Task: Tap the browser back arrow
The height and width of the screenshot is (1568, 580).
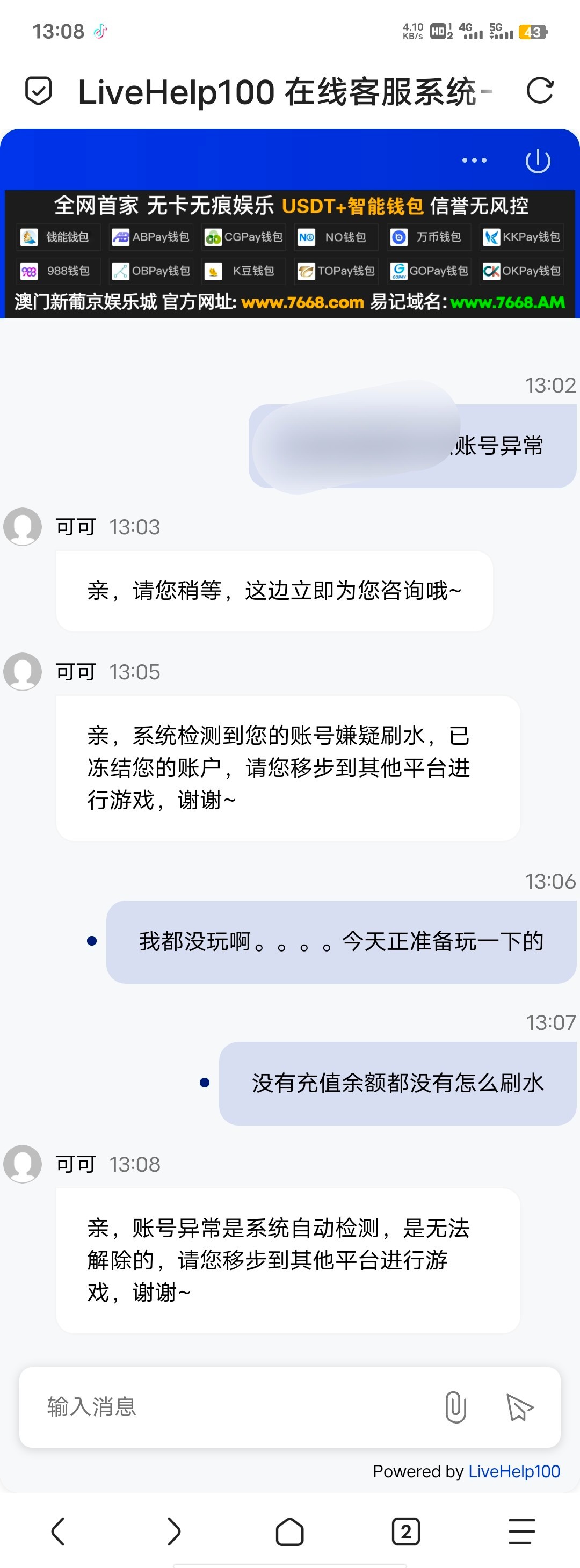Action: 58,1531
